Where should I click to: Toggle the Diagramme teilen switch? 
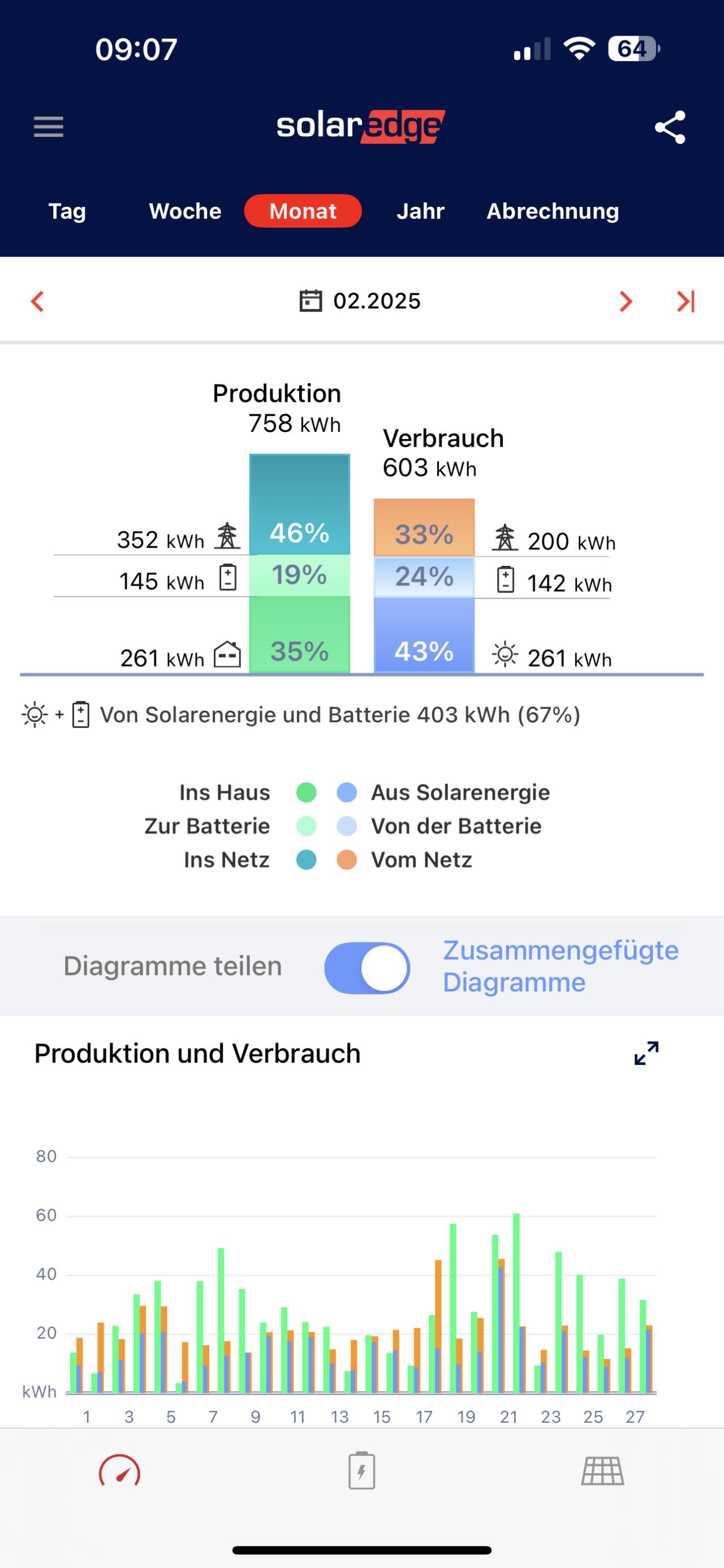tap(367, 968)
